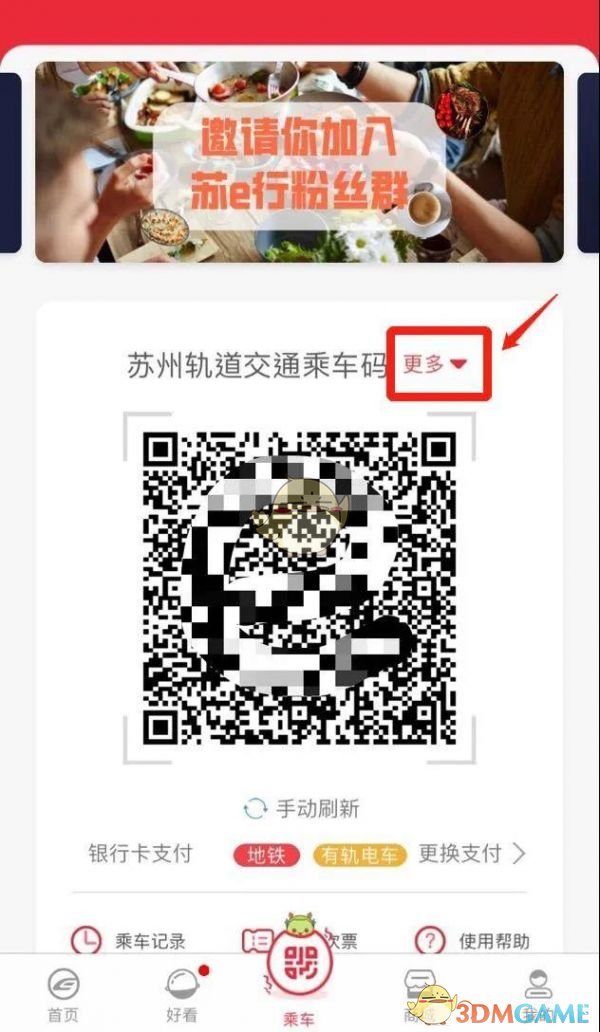600x1032 pixels.
Task: Switch to the 好看 tab
Action: coord(182,994)
